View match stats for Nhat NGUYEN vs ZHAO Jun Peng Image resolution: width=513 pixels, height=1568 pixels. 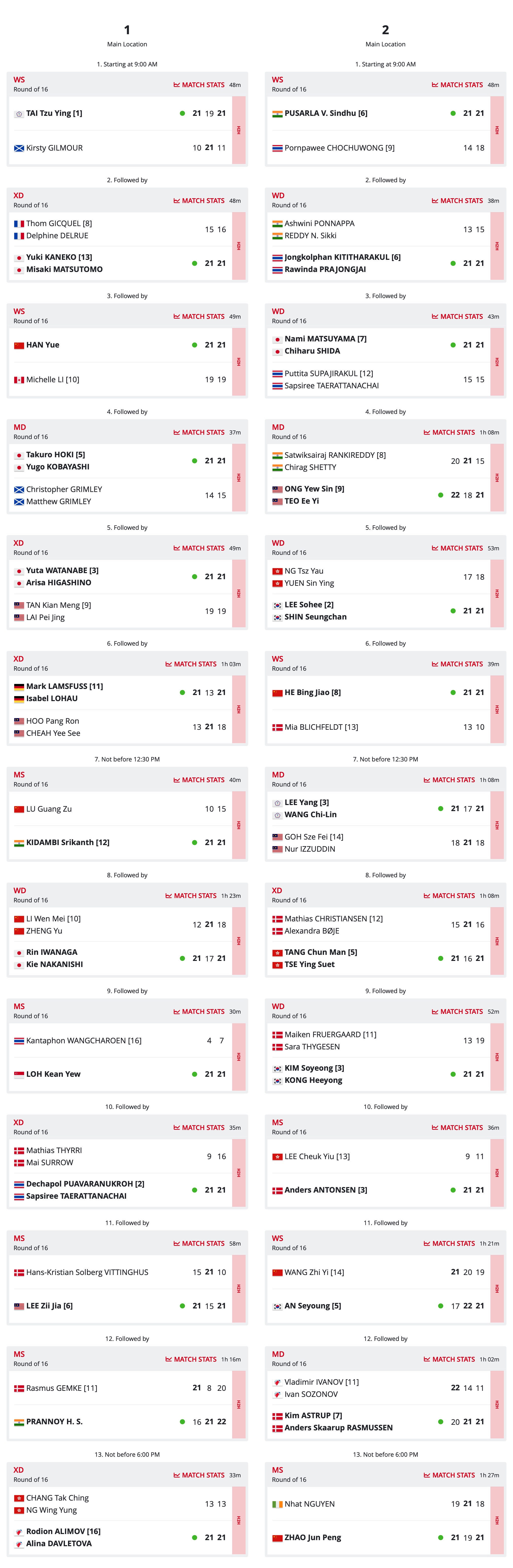pos(450,1475)
